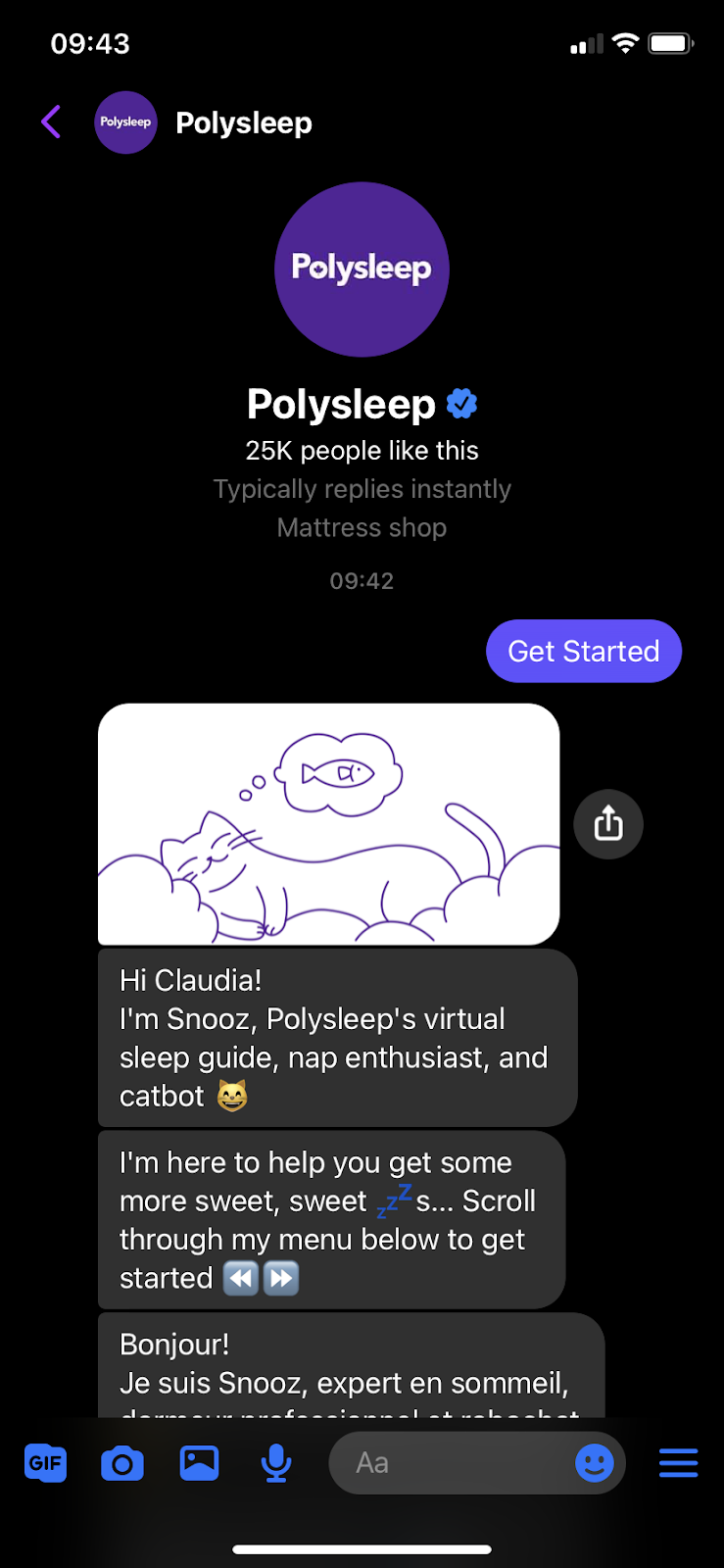724x1568 pixels.
Task: Open the GIF picker
Action: point(45,1463)
